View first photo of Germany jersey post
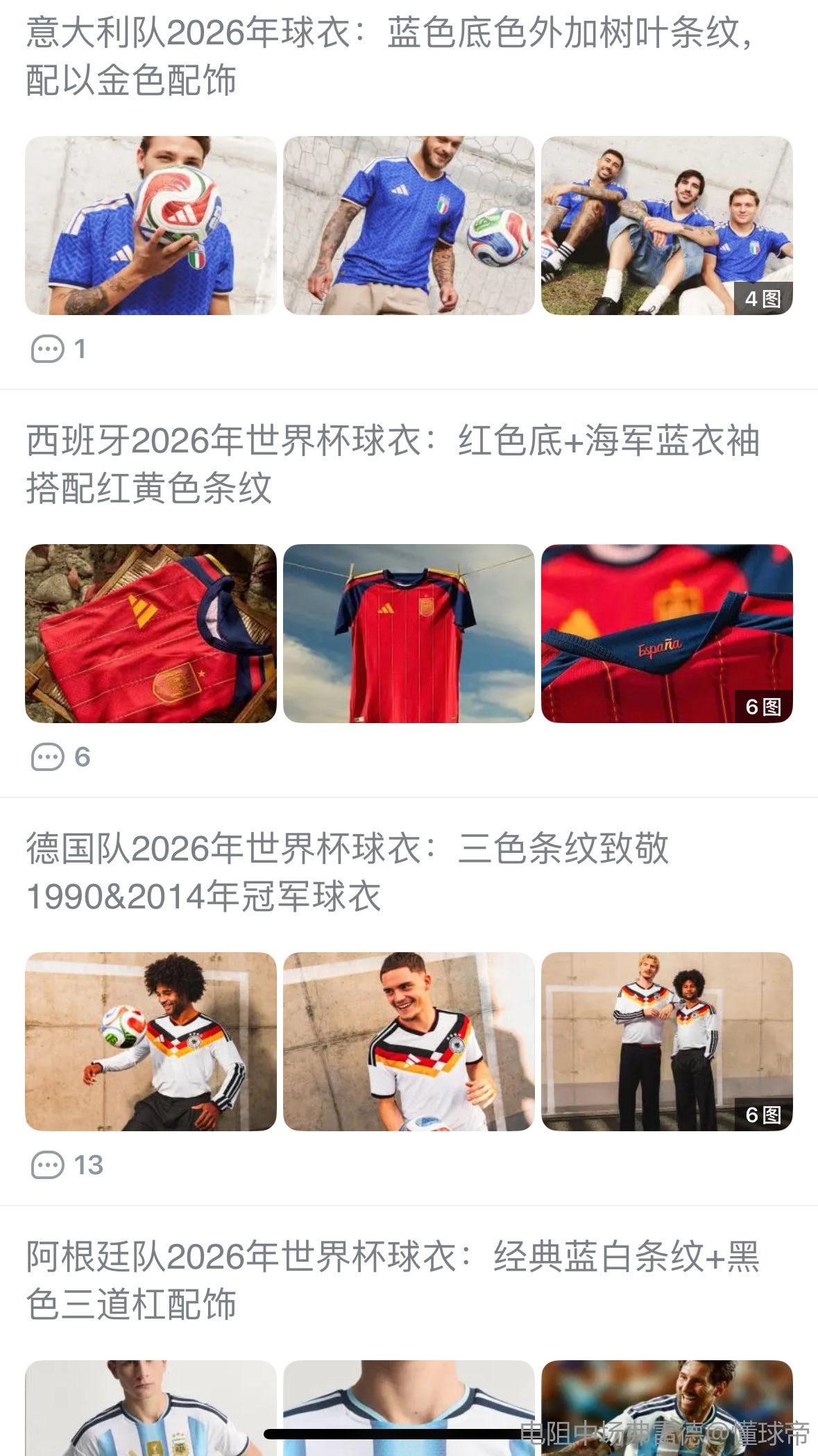Screen dimensions: 818x1456 coord(151,1042)
